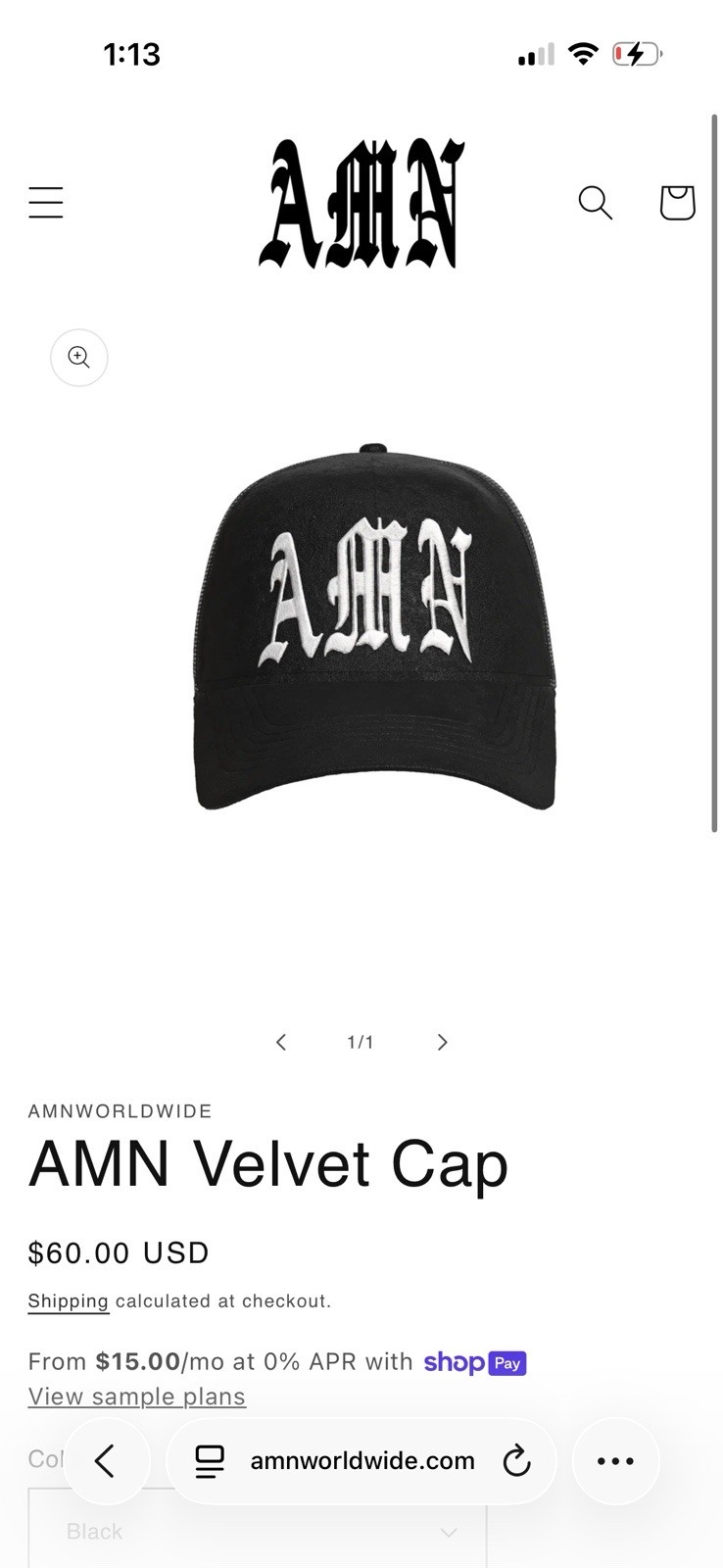Reload the page using the refresh icon

517,1460
